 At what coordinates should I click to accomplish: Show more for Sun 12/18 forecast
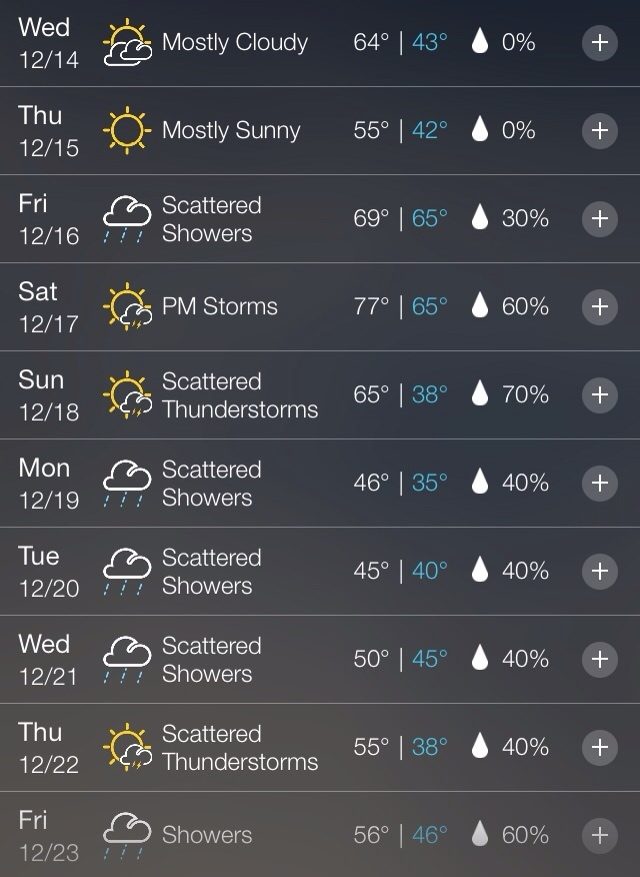[599, 395]
